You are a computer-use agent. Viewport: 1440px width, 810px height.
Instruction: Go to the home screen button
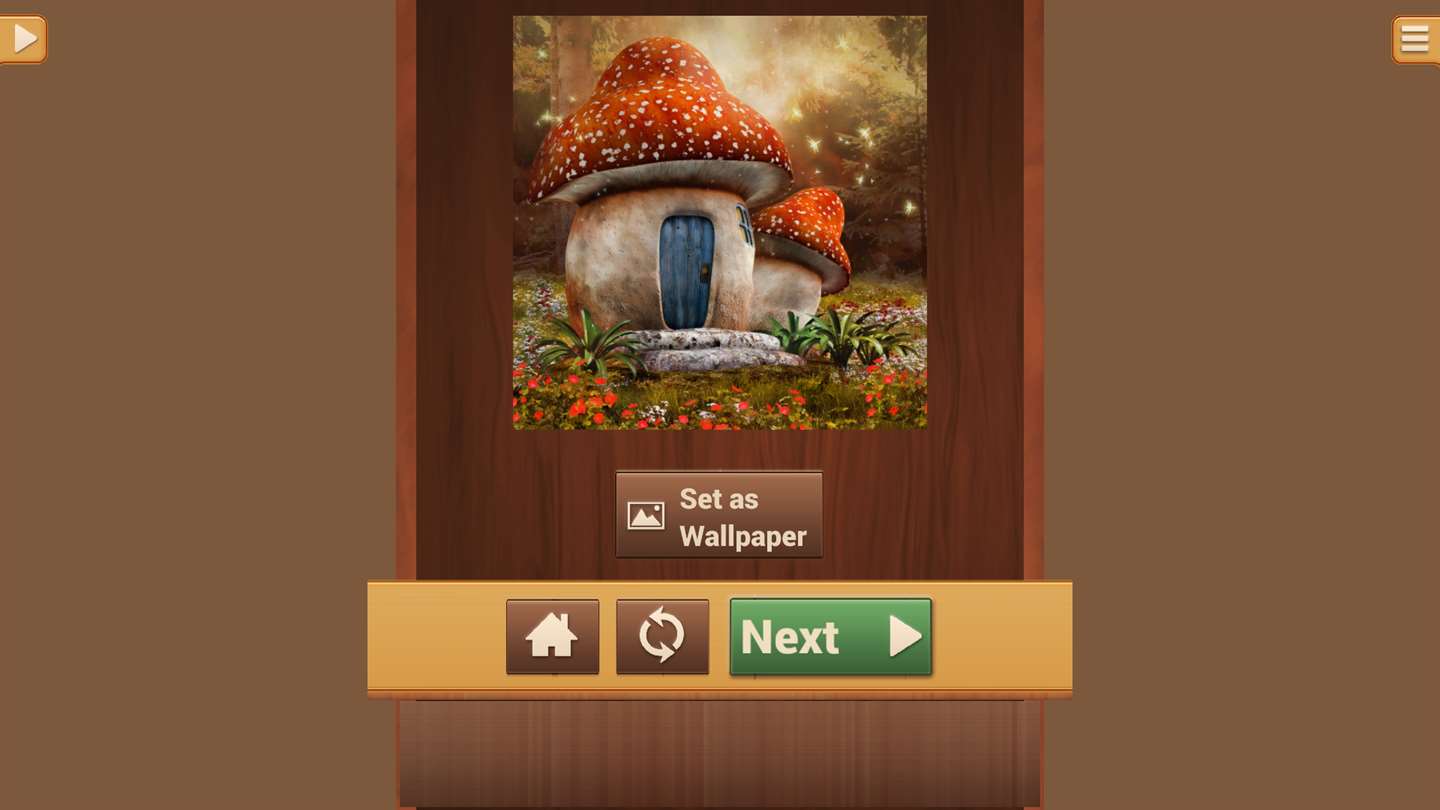[552, 636]
